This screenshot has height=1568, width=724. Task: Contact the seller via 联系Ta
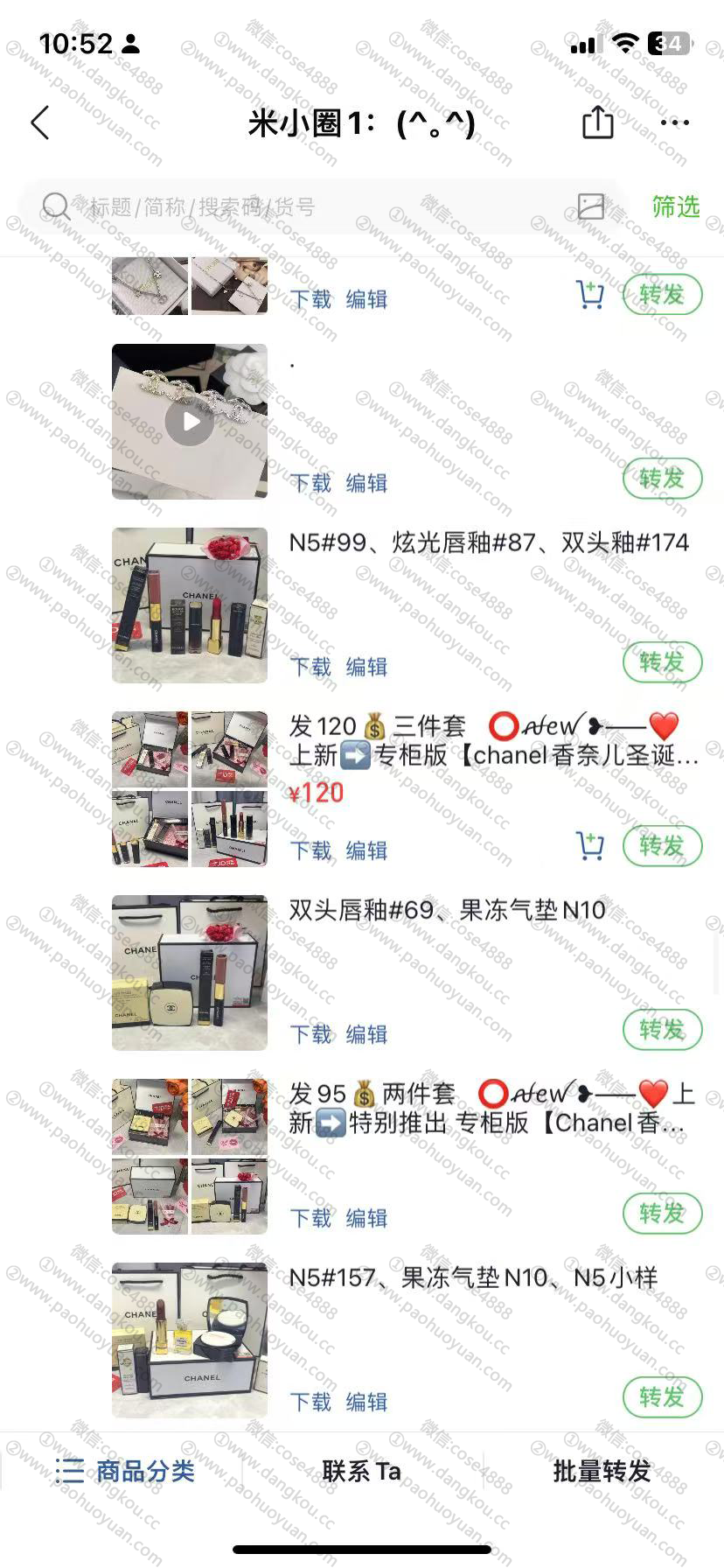pyautogui.click(x=361, y=1471)
